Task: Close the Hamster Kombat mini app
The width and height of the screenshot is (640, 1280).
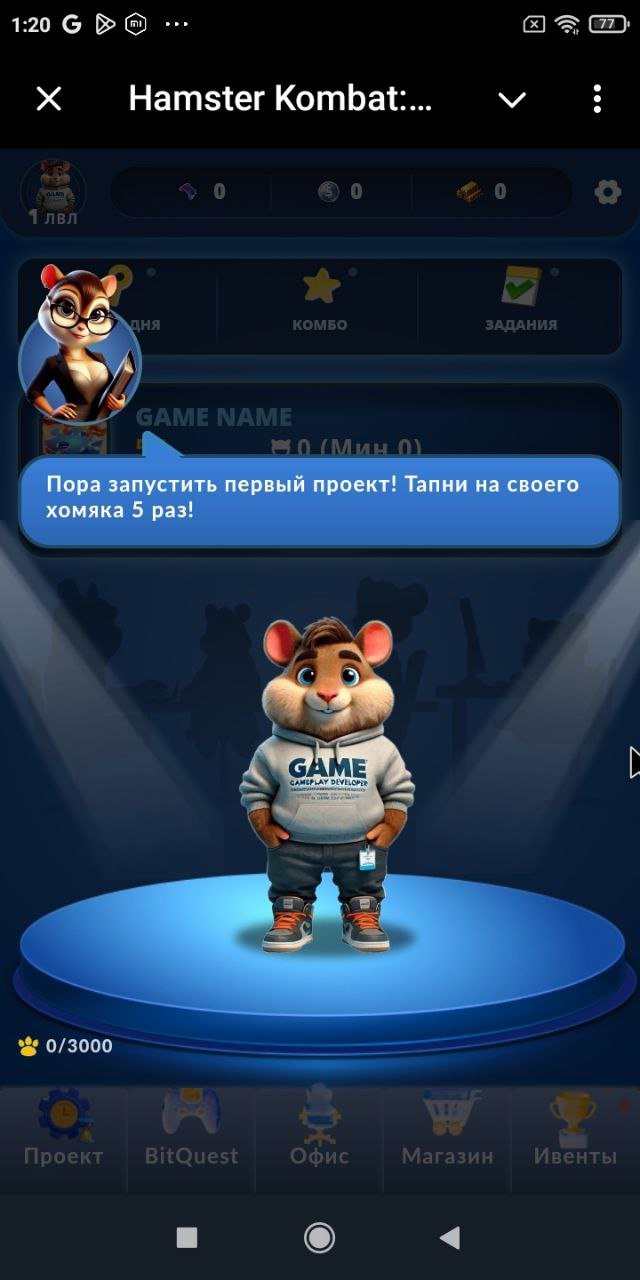Action: click(49, 98)
